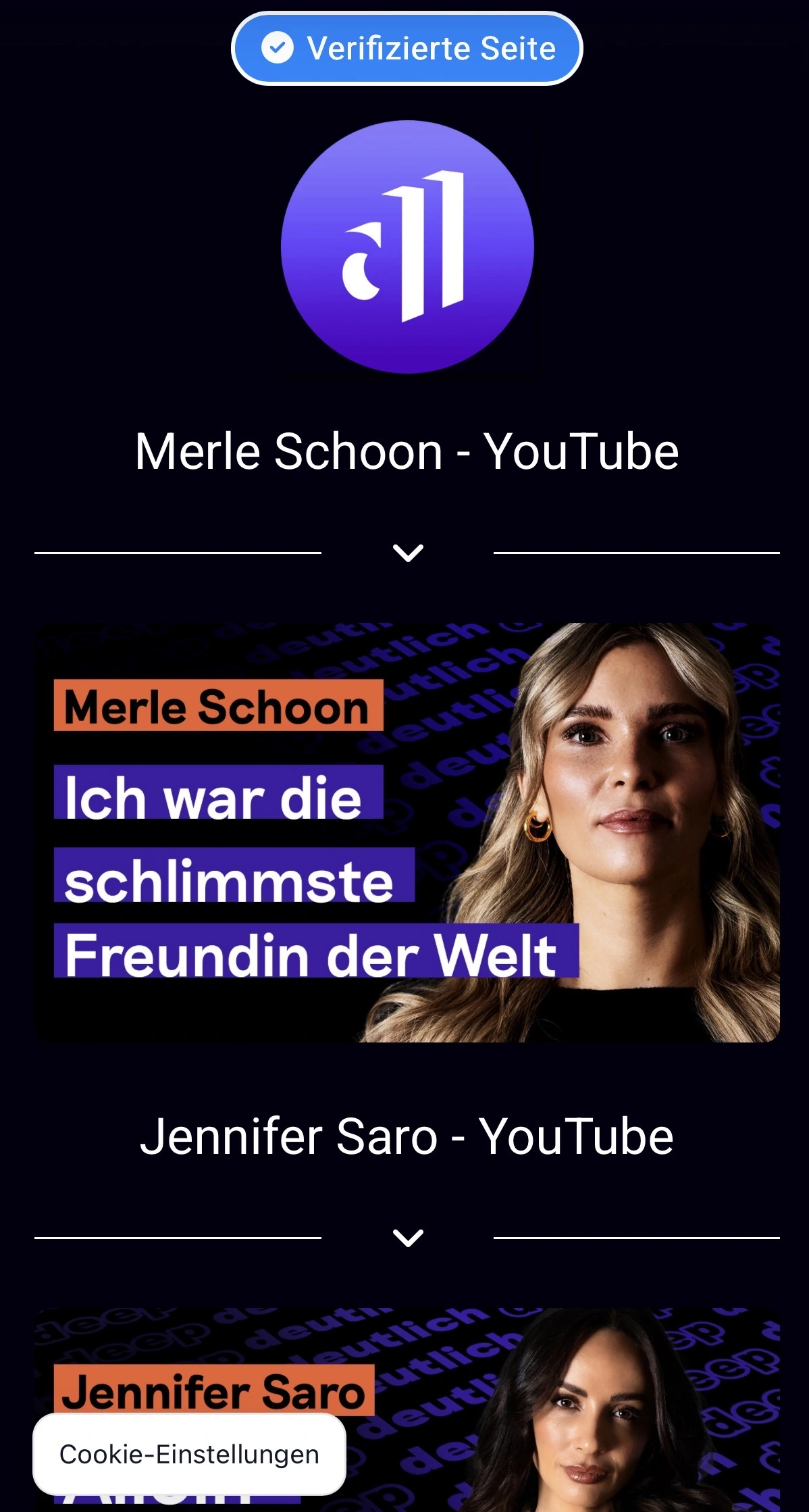Open Cookie-Einstellungen

coord(189,1454)
